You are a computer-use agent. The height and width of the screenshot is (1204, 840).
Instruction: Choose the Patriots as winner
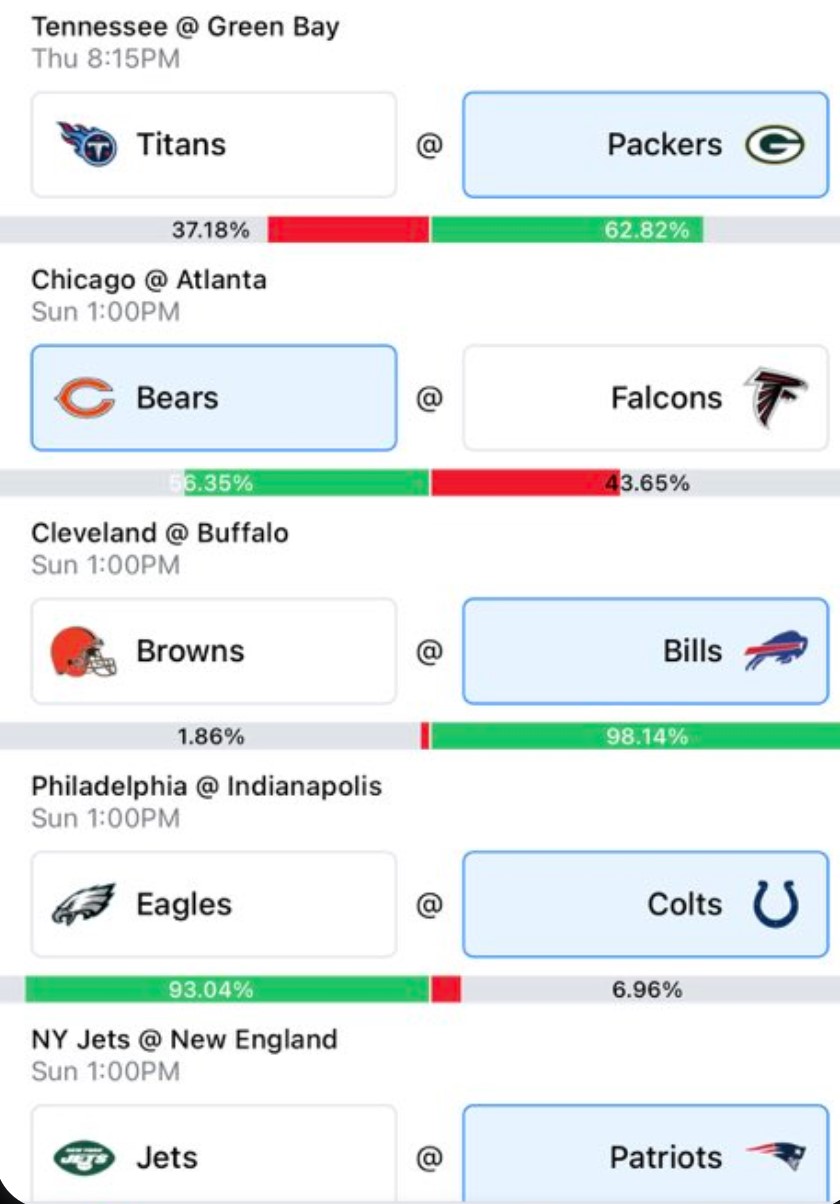(x=646, y=1154)
